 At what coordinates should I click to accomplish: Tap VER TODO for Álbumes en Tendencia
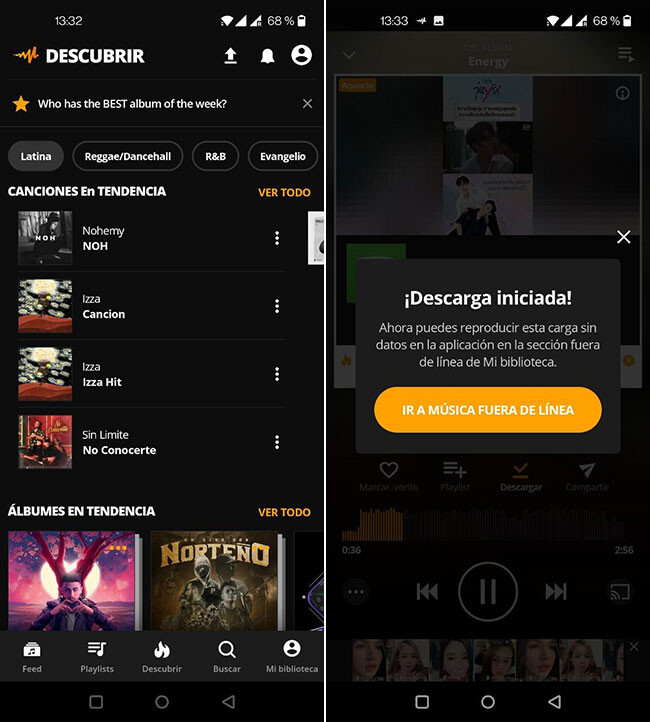(x=284, y=512)
